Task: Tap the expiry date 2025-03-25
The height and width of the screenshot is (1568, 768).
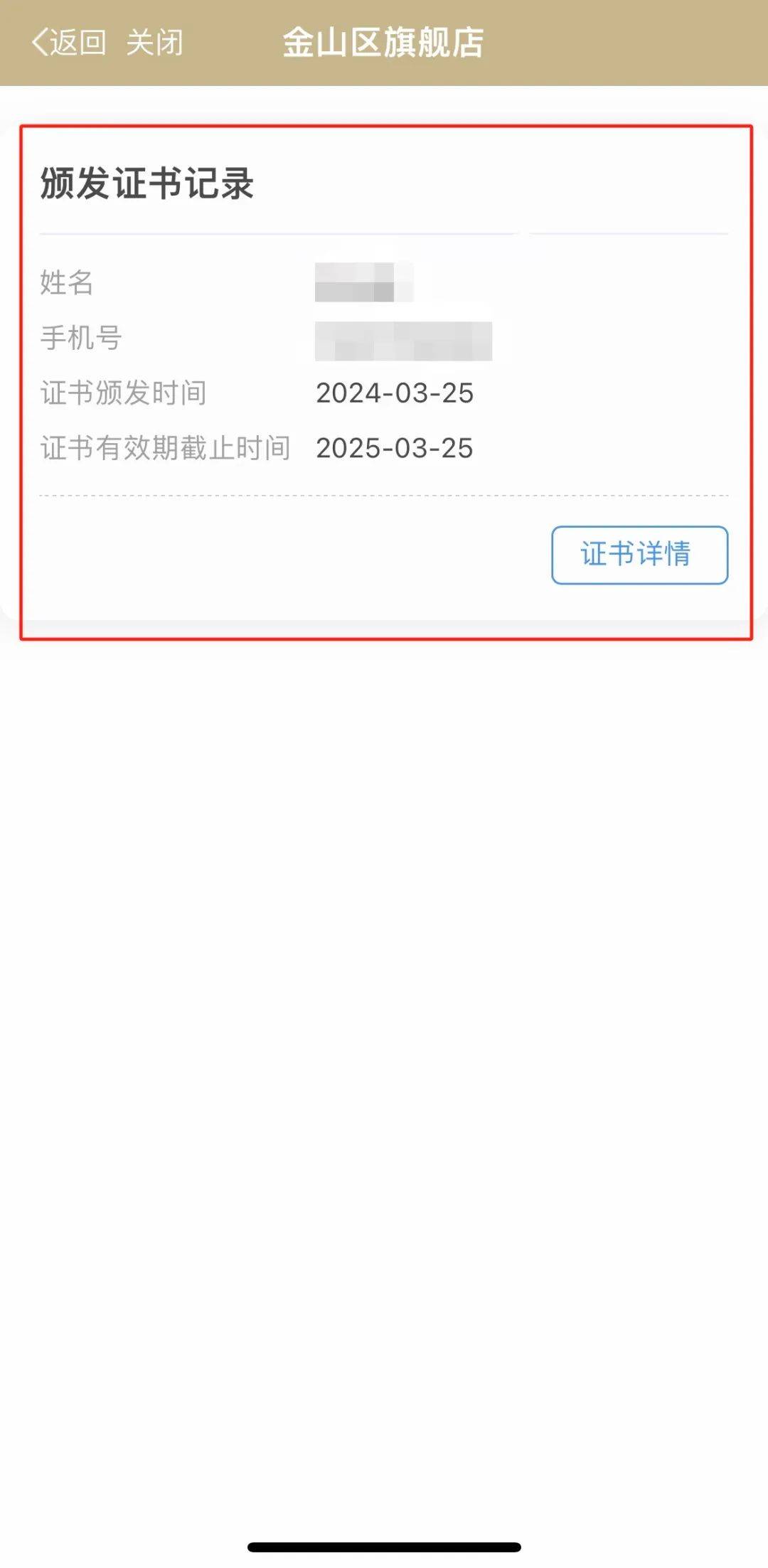Action: [396, 449]
